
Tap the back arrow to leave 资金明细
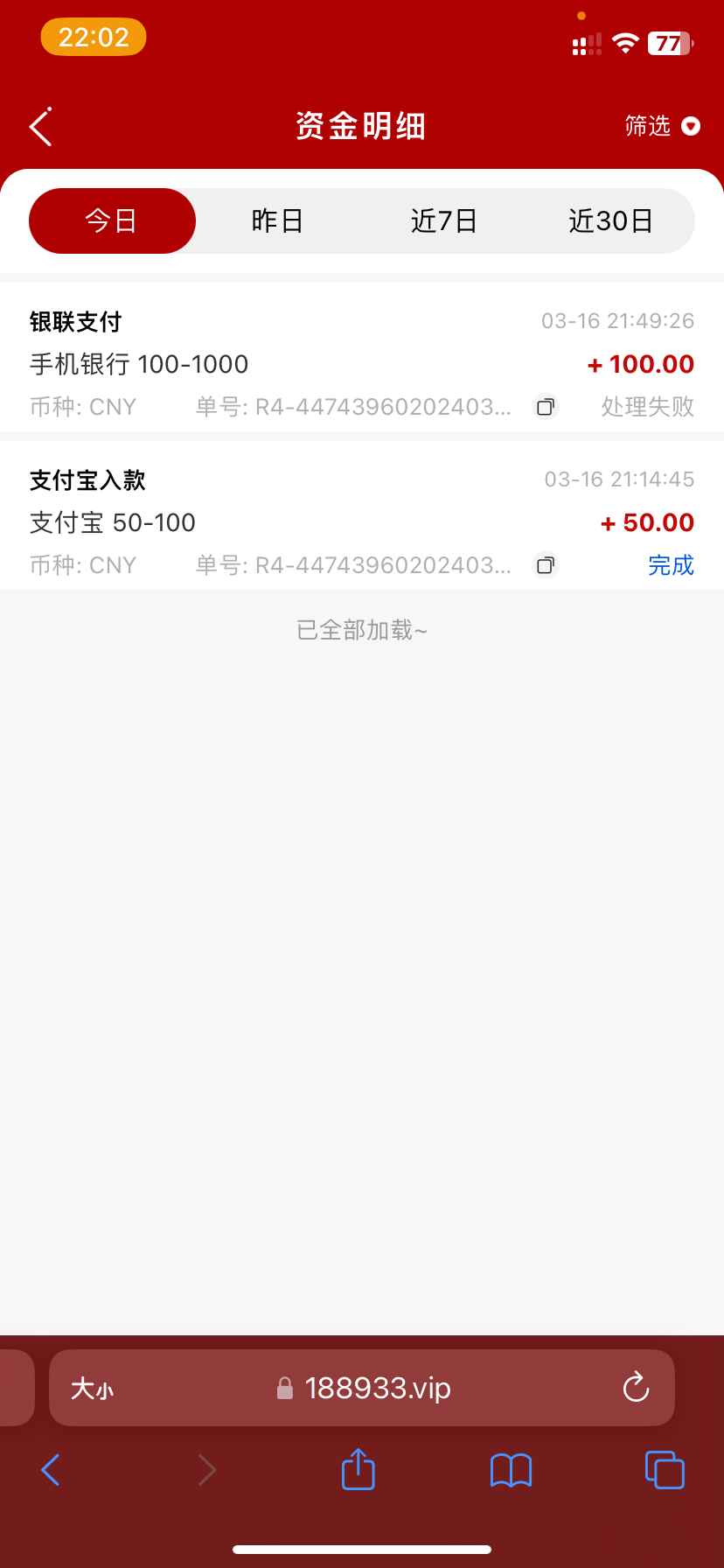coord(39,126)
